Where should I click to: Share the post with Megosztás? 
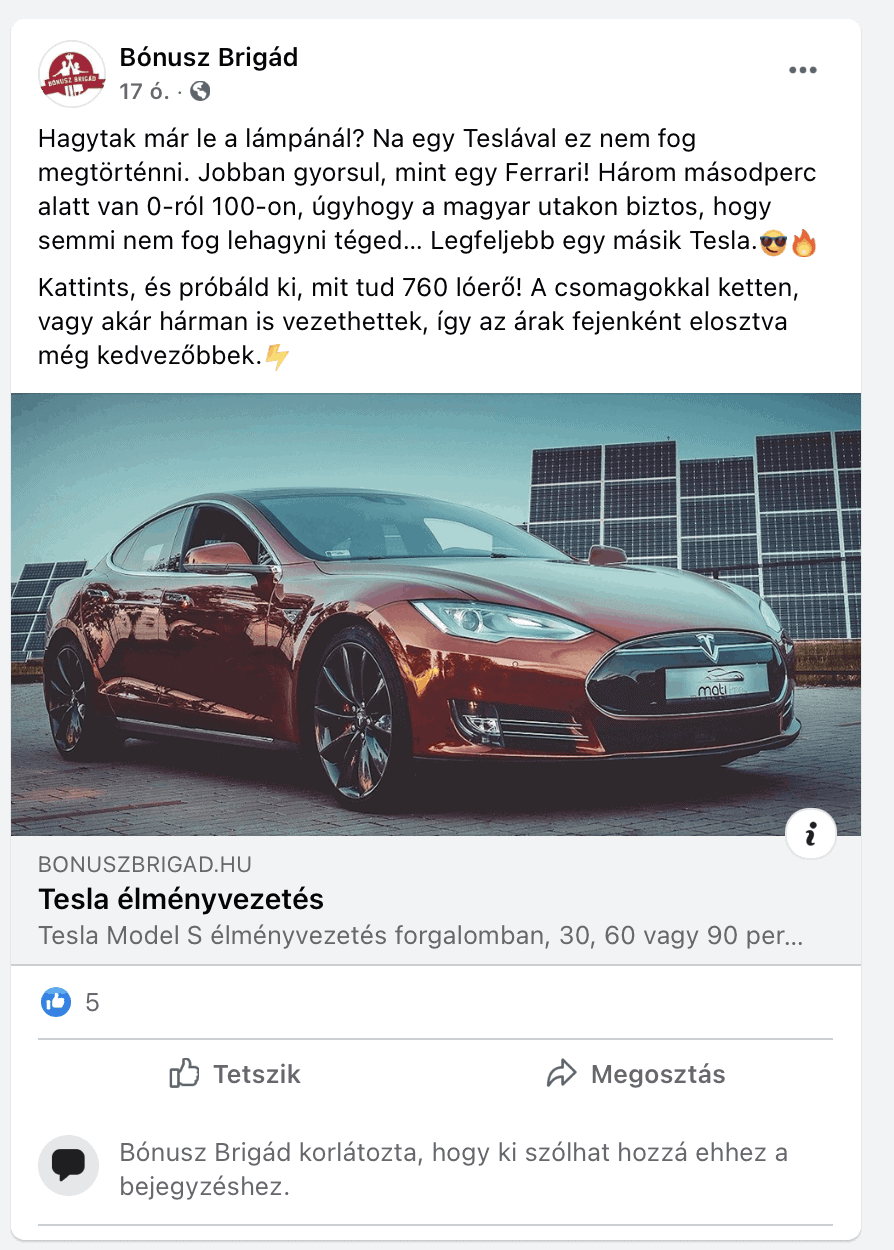[x=636, y=1074]
